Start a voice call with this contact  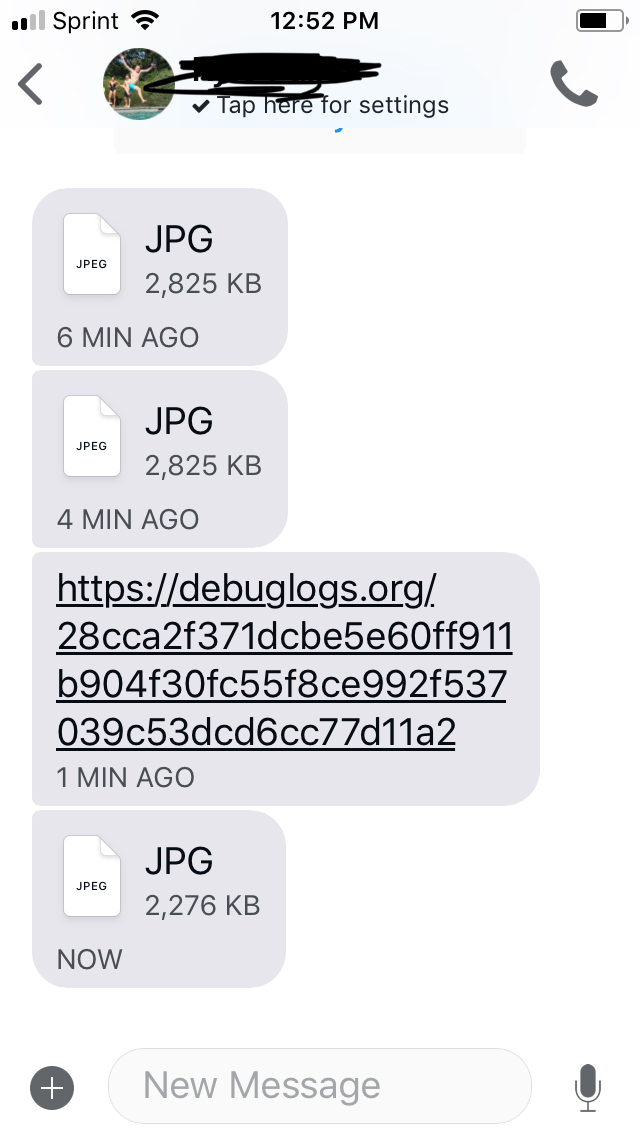pyautogui.click(x=573, y=84)
